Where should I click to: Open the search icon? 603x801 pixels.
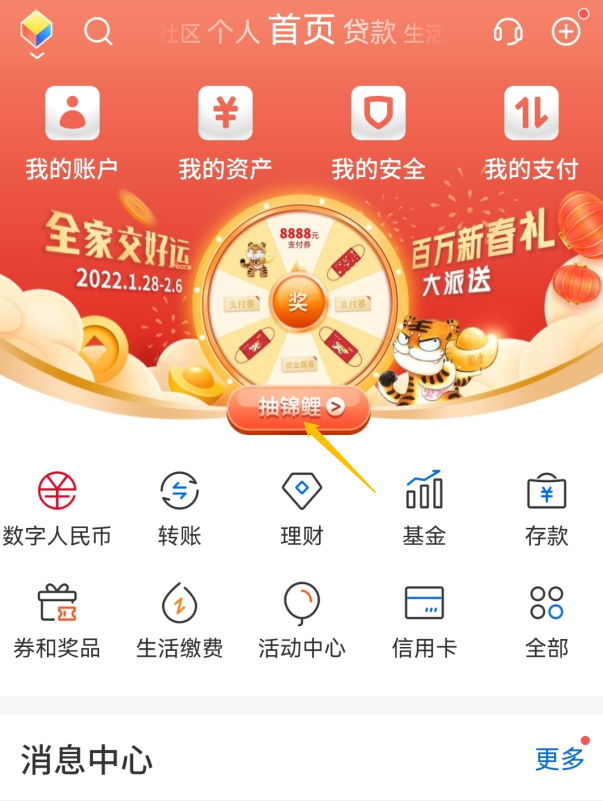tap(98, 32)
